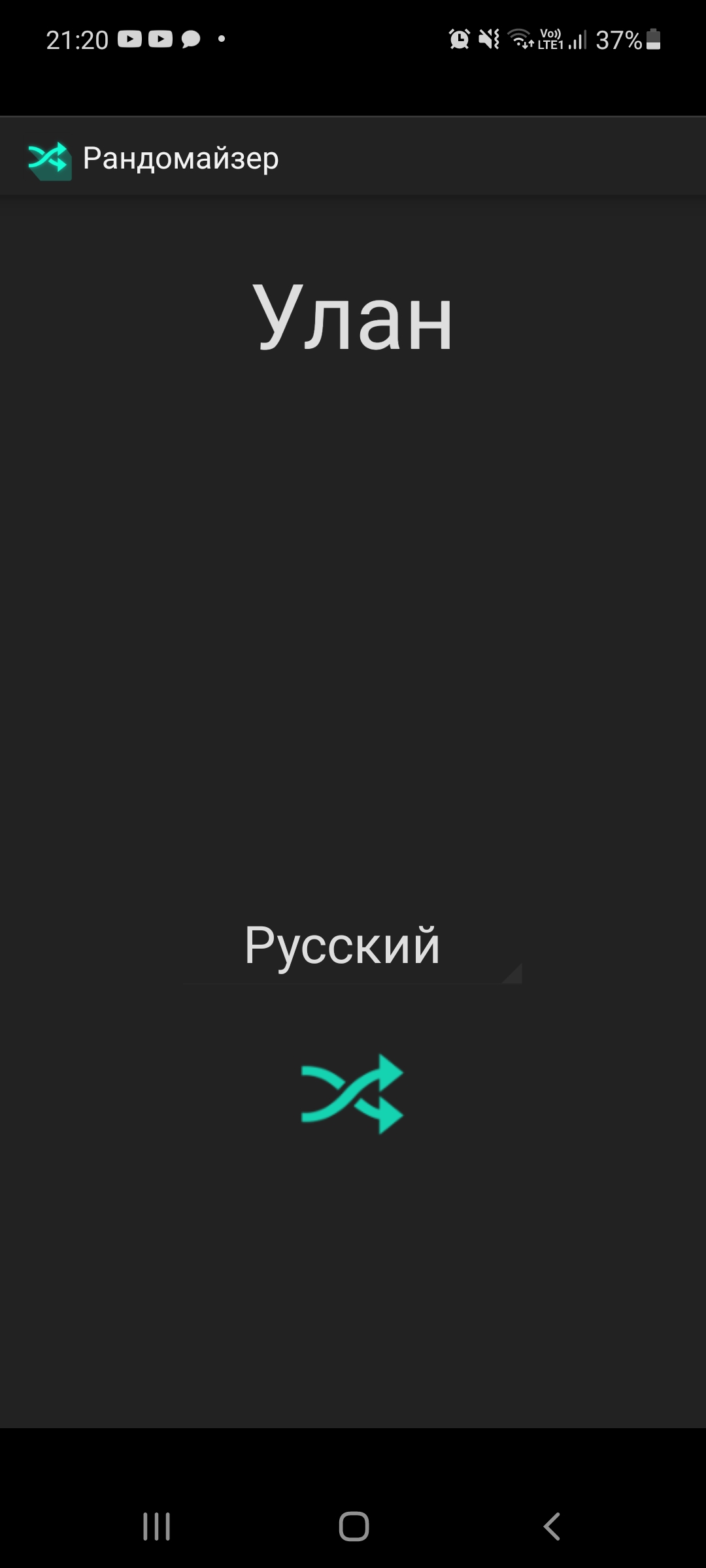
Task: Tap the green shuffle button
Action: tap(352, 1094)
